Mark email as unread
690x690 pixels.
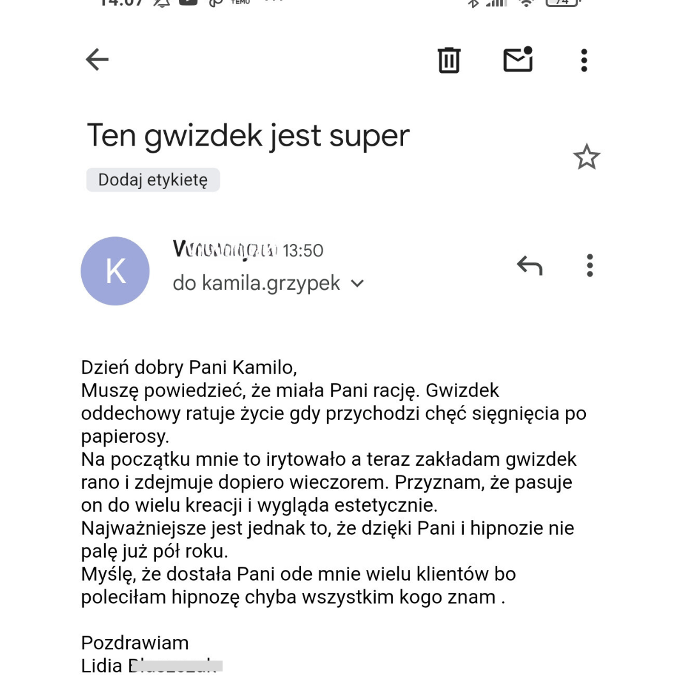tap(517, 60)
